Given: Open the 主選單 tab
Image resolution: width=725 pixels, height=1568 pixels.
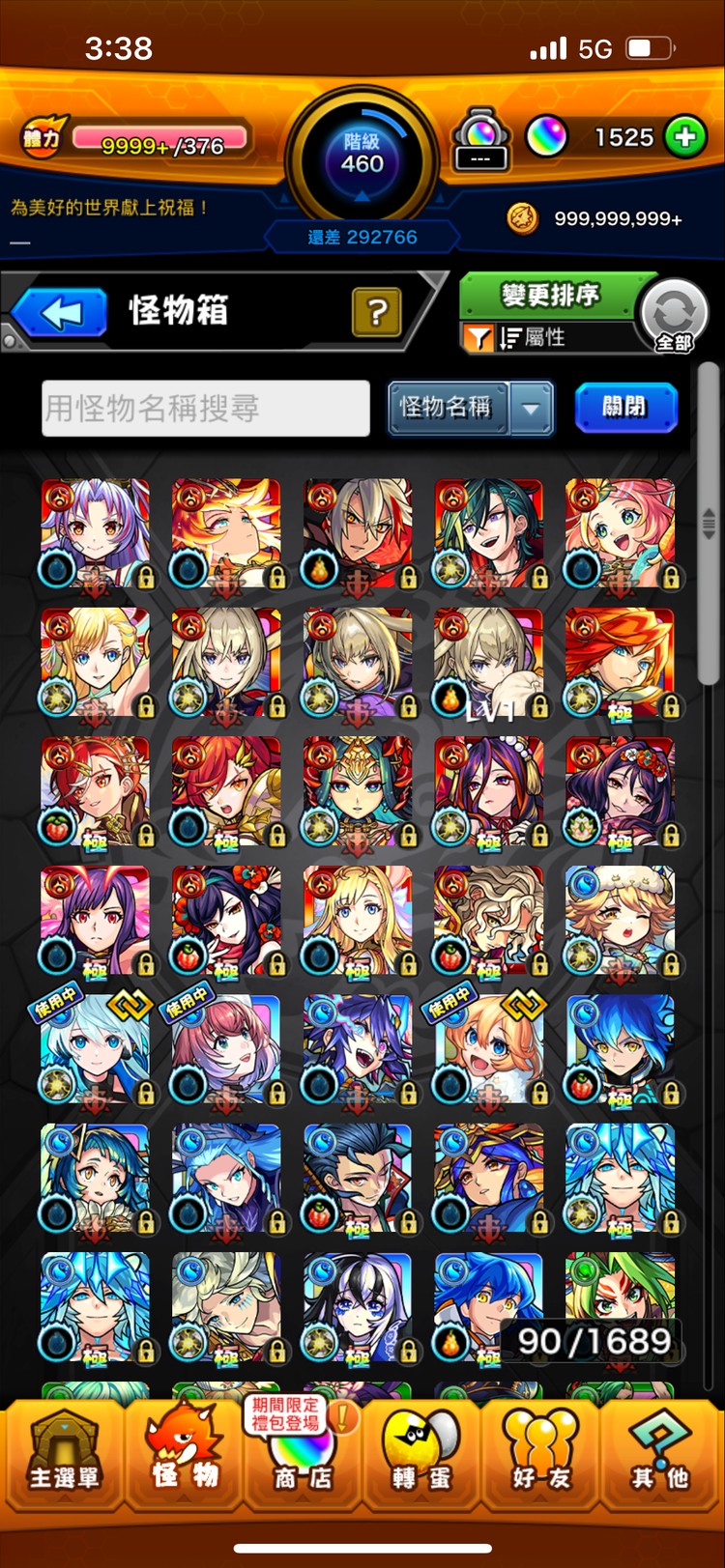Looking at the screenshot, I should coord(63,1456).
